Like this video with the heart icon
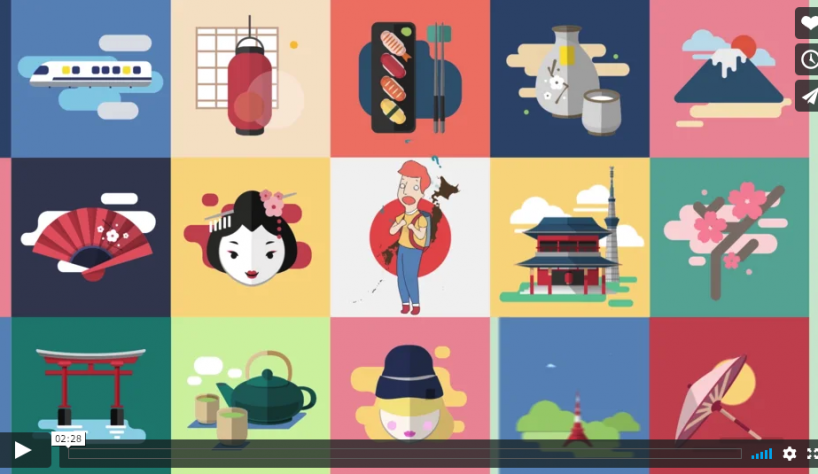818x474 pixels. pos(808,23)
